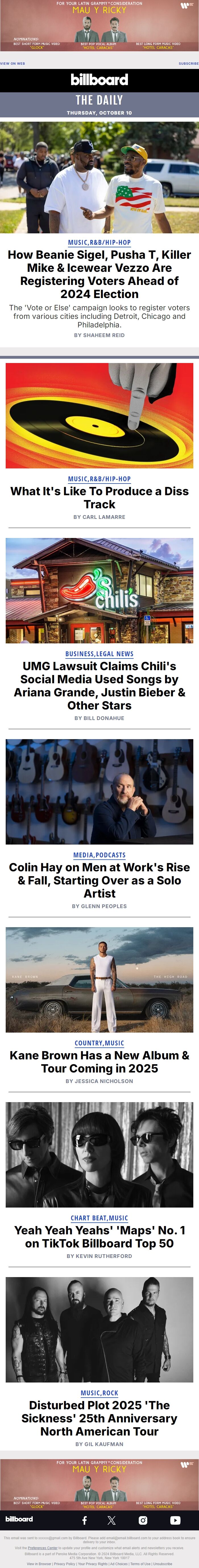The height and width of the screenshot is (1568, 199).
Task: Open Billboard's Instagram icon
Action: click(x=143, y=1520)
